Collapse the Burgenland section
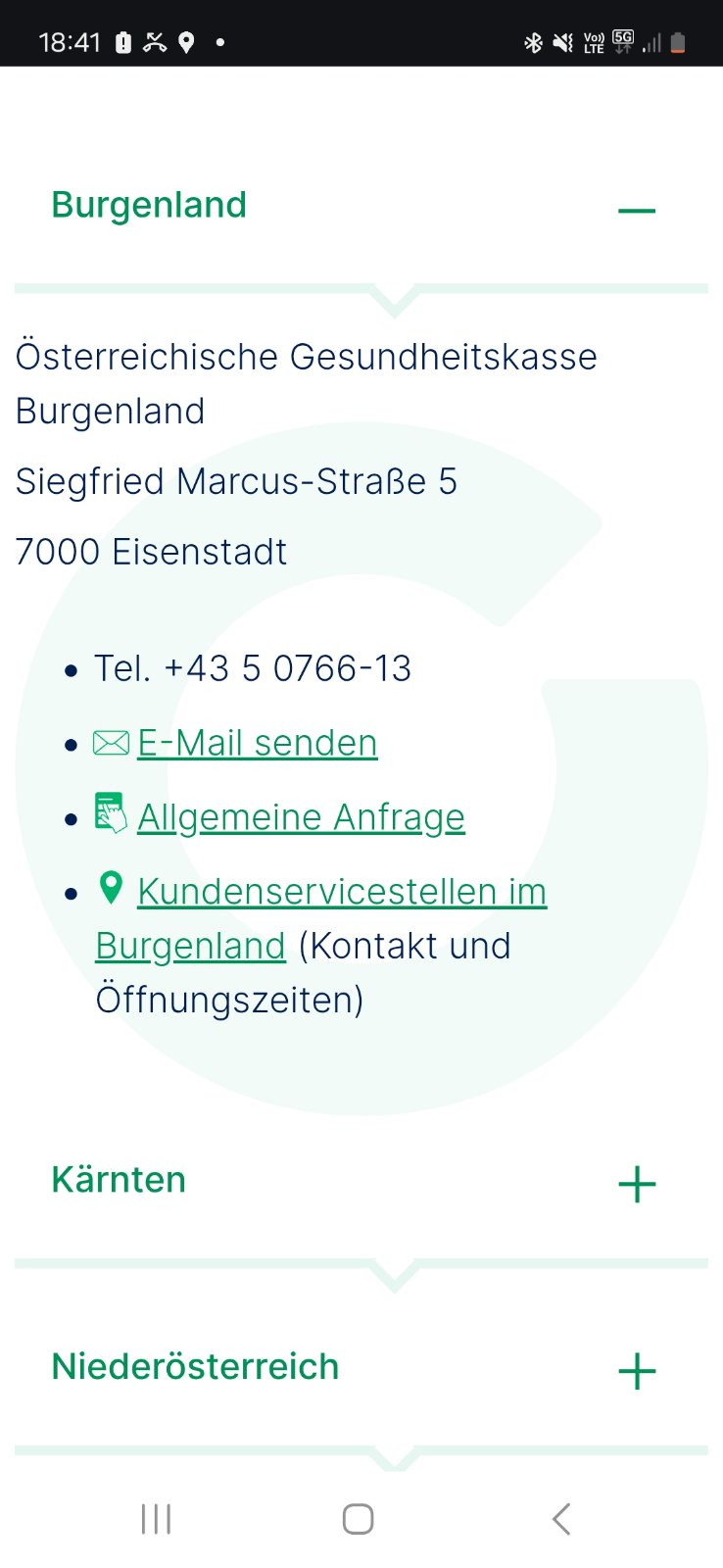Screen dimensions: 723x1568 point(636,210)
